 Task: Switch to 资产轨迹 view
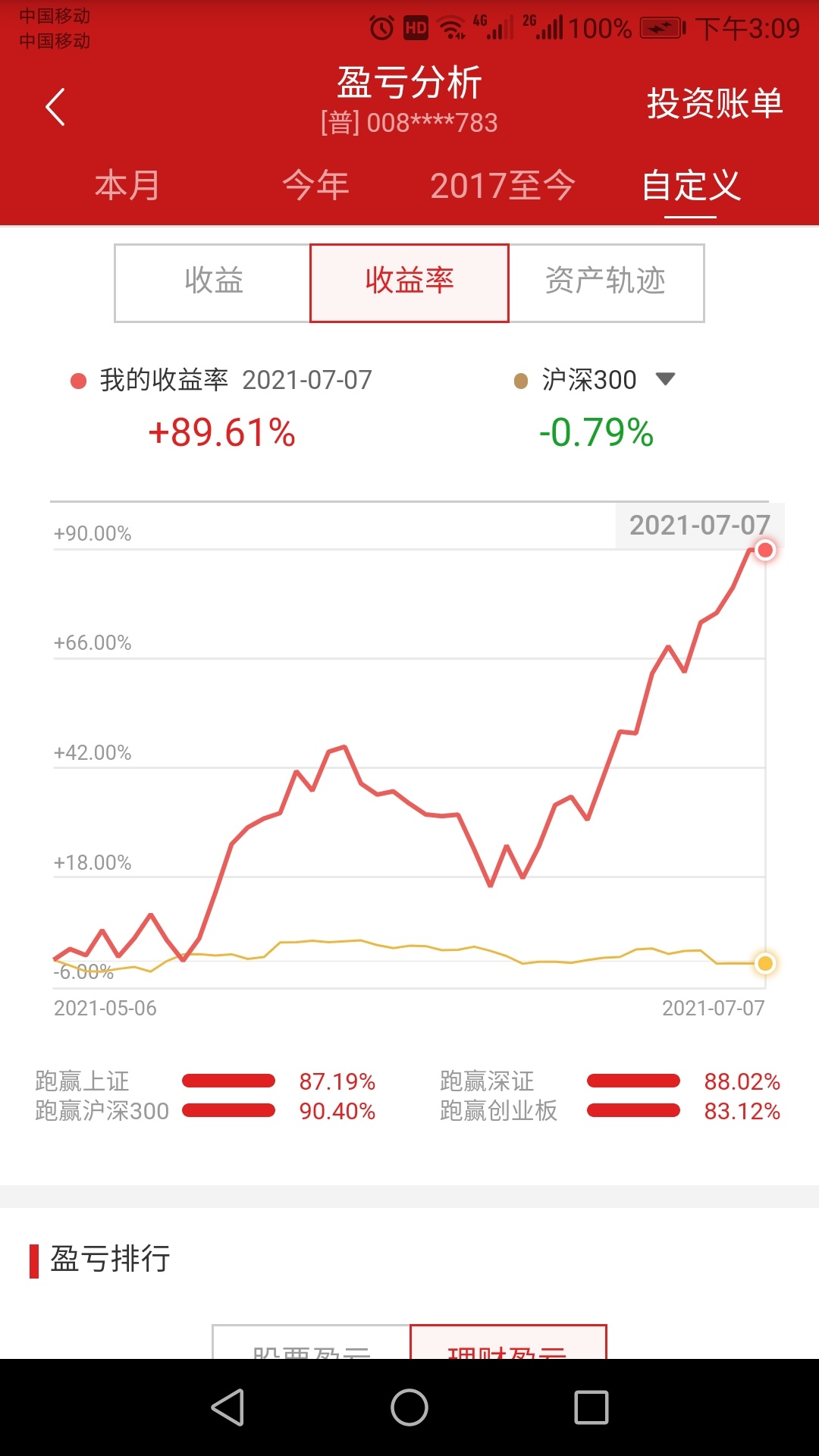coord(606,283)
